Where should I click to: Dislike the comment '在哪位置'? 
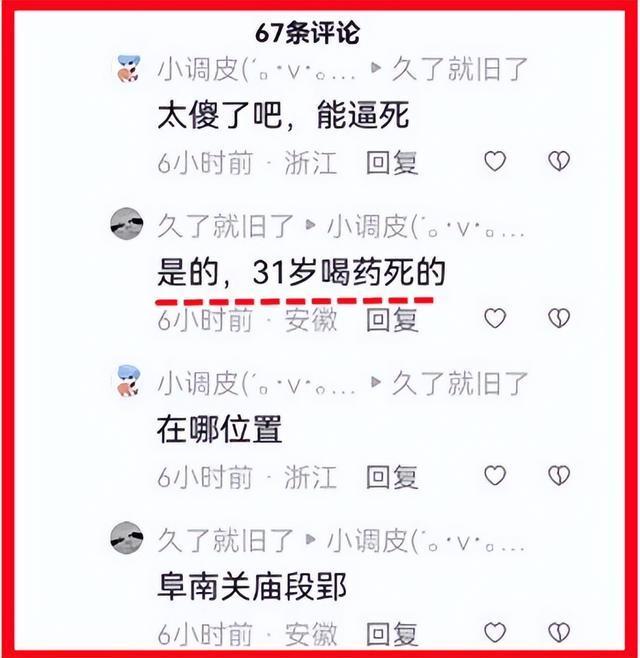click(557, 475)
